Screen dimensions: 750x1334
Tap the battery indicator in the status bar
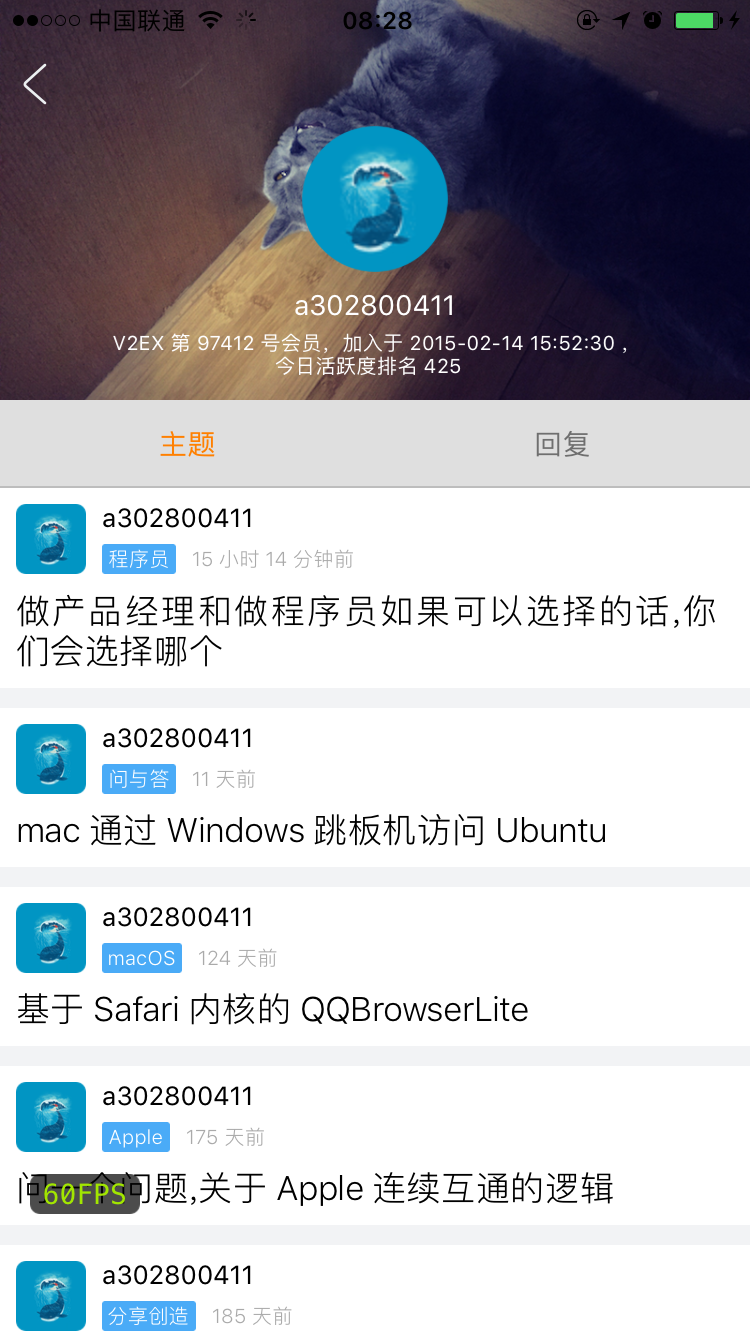point(697,18)
